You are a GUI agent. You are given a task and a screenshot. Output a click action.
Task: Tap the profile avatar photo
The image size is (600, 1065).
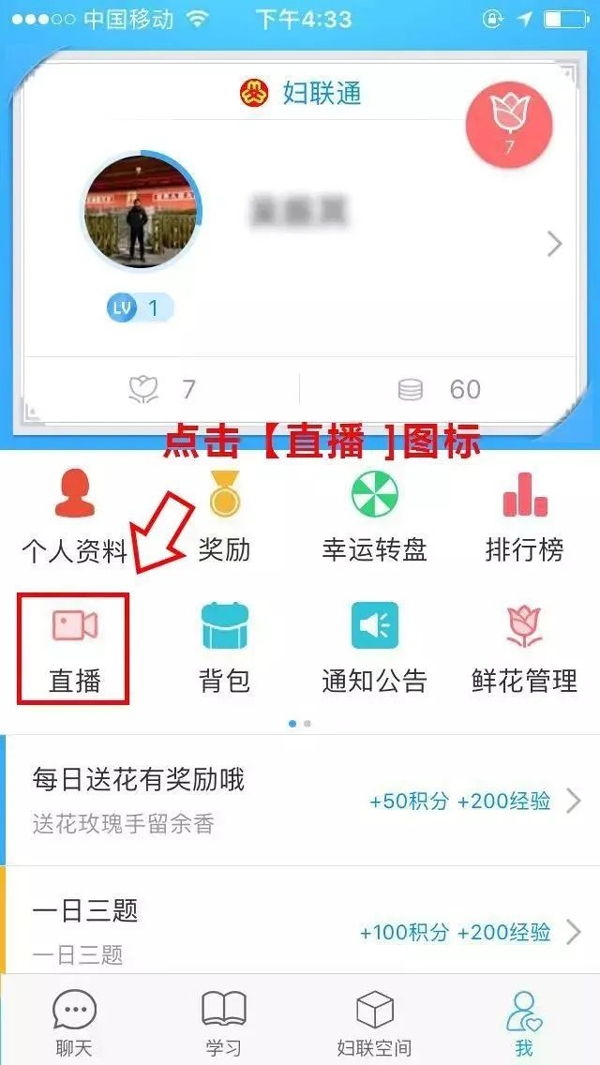[140, 210]
